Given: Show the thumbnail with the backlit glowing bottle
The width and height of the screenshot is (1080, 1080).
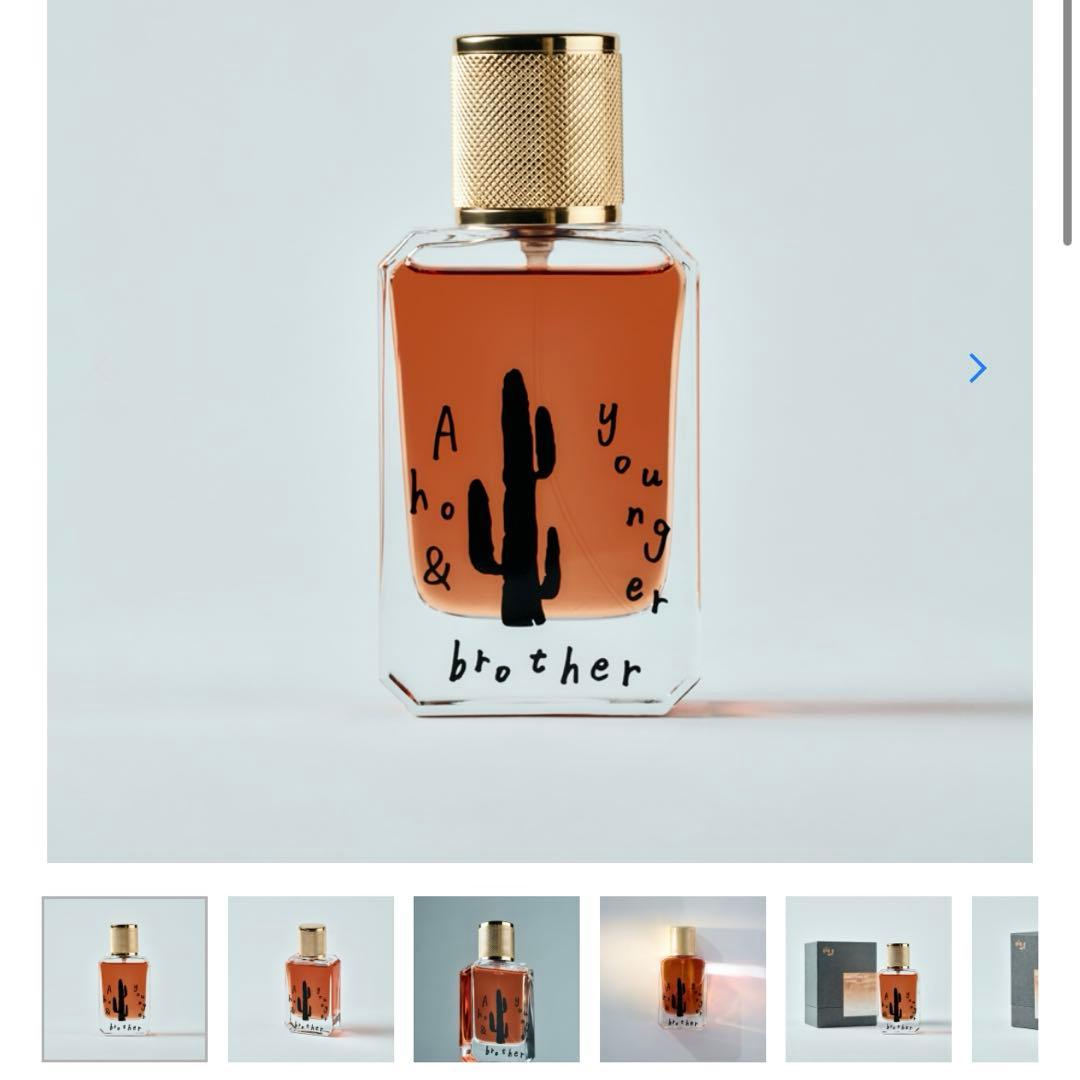Looking at the screenshot, I should [682, 978].
